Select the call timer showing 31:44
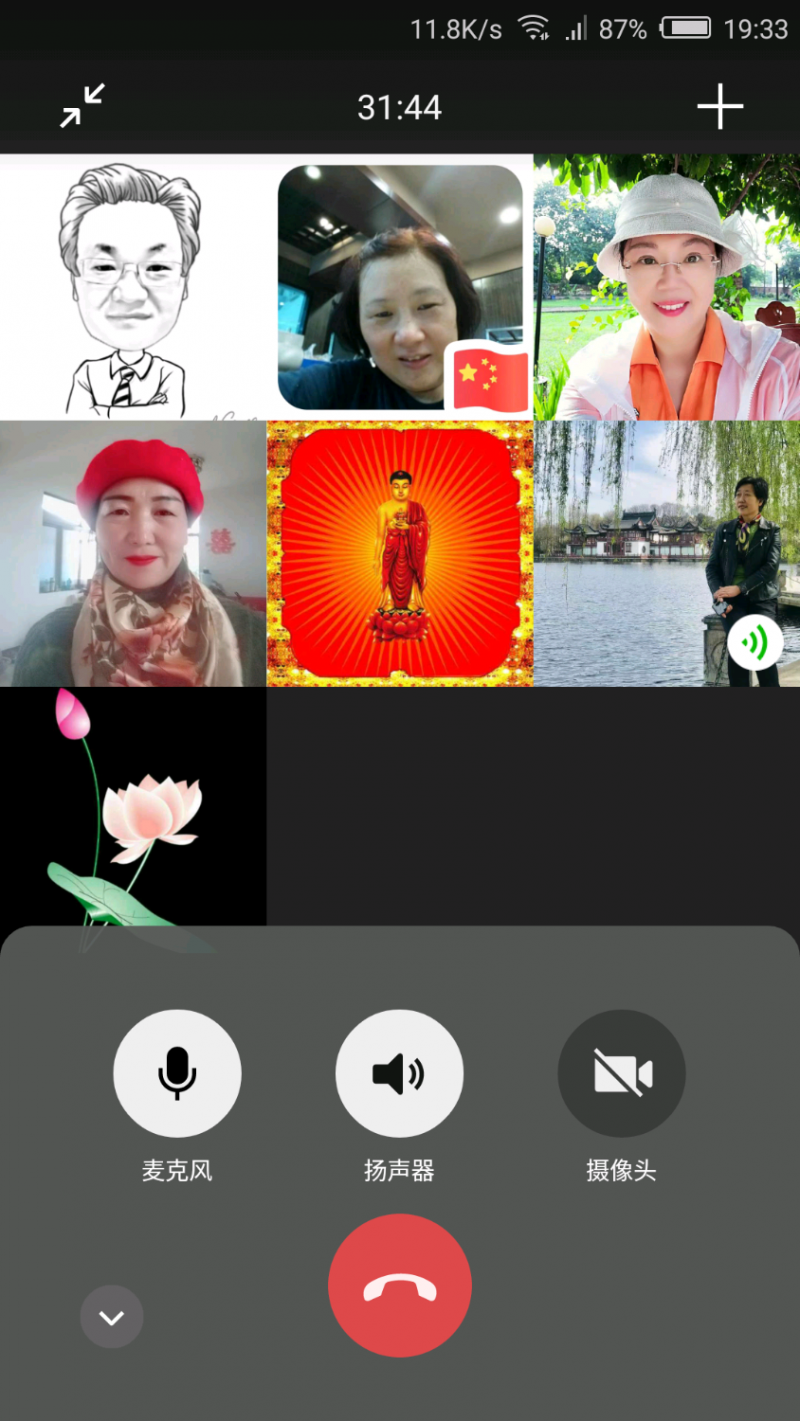 coord(400,107)
